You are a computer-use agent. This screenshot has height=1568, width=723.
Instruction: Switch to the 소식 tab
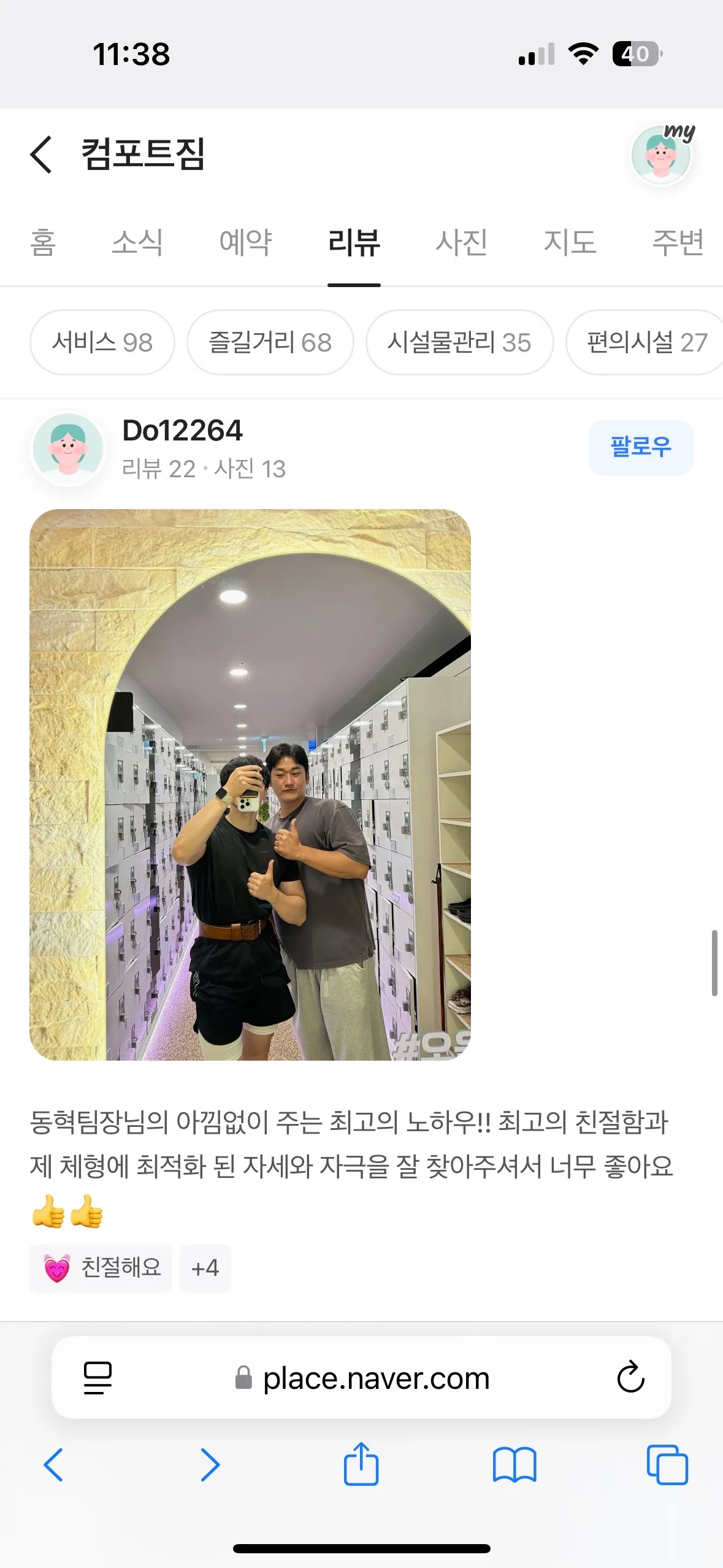137,242
